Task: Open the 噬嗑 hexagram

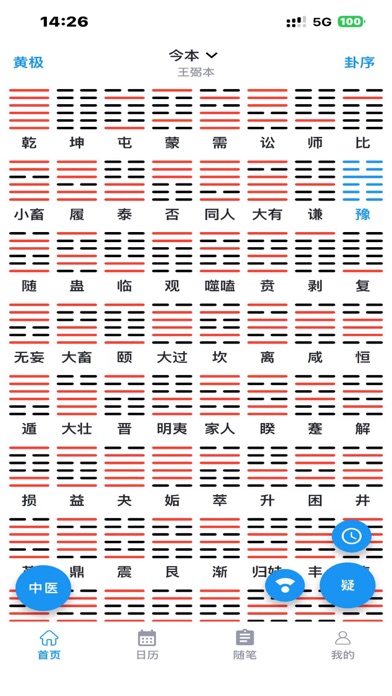Action: [x=220, y=262]
